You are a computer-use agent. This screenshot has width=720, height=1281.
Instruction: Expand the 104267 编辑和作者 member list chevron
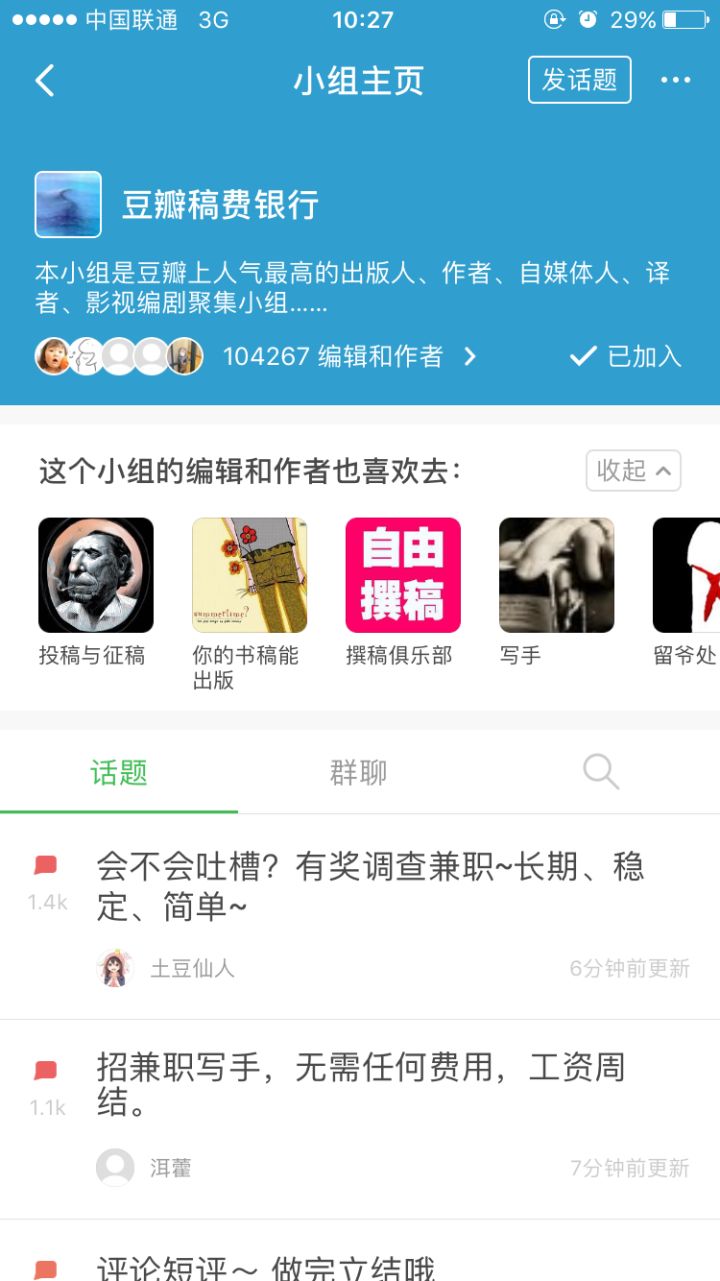470,356
